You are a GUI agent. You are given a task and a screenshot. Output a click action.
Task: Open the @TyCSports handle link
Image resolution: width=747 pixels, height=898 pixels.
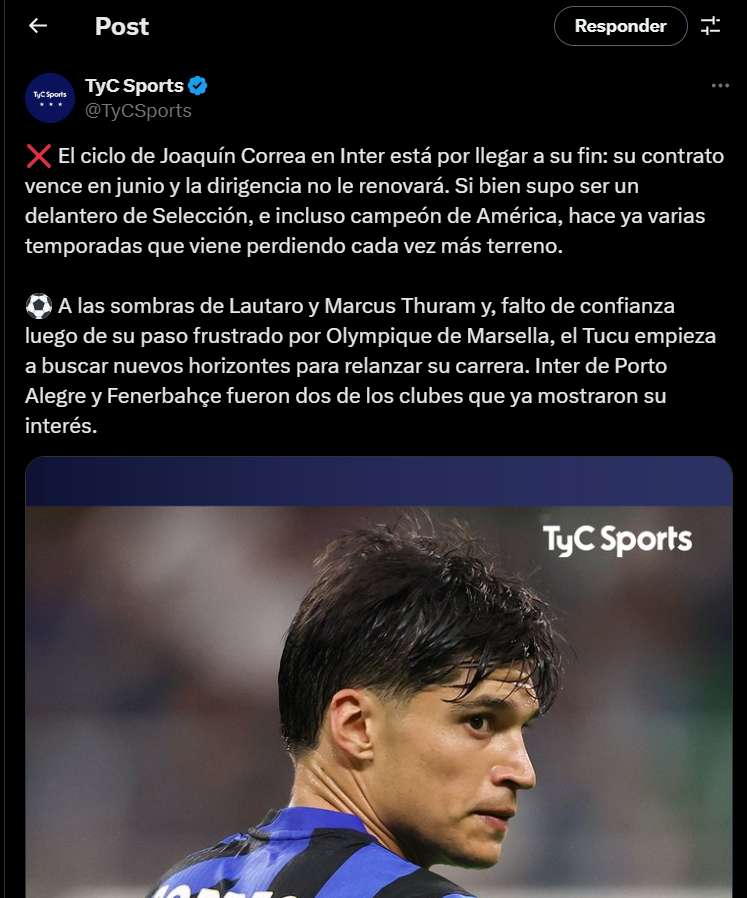tap(138, 111)
